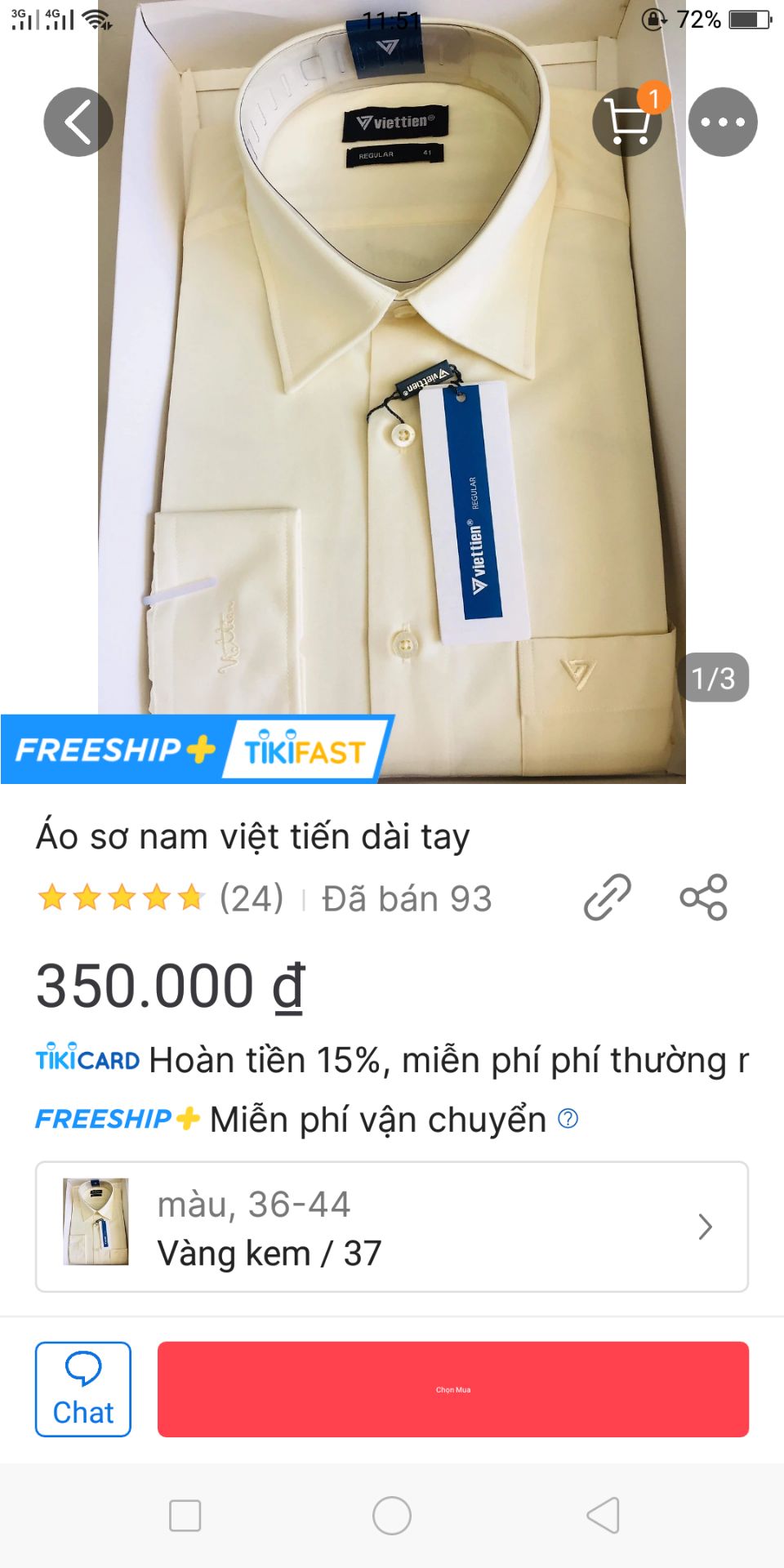Go back to the previous screen
784x1568 pixels.
[x=78, y=121]
